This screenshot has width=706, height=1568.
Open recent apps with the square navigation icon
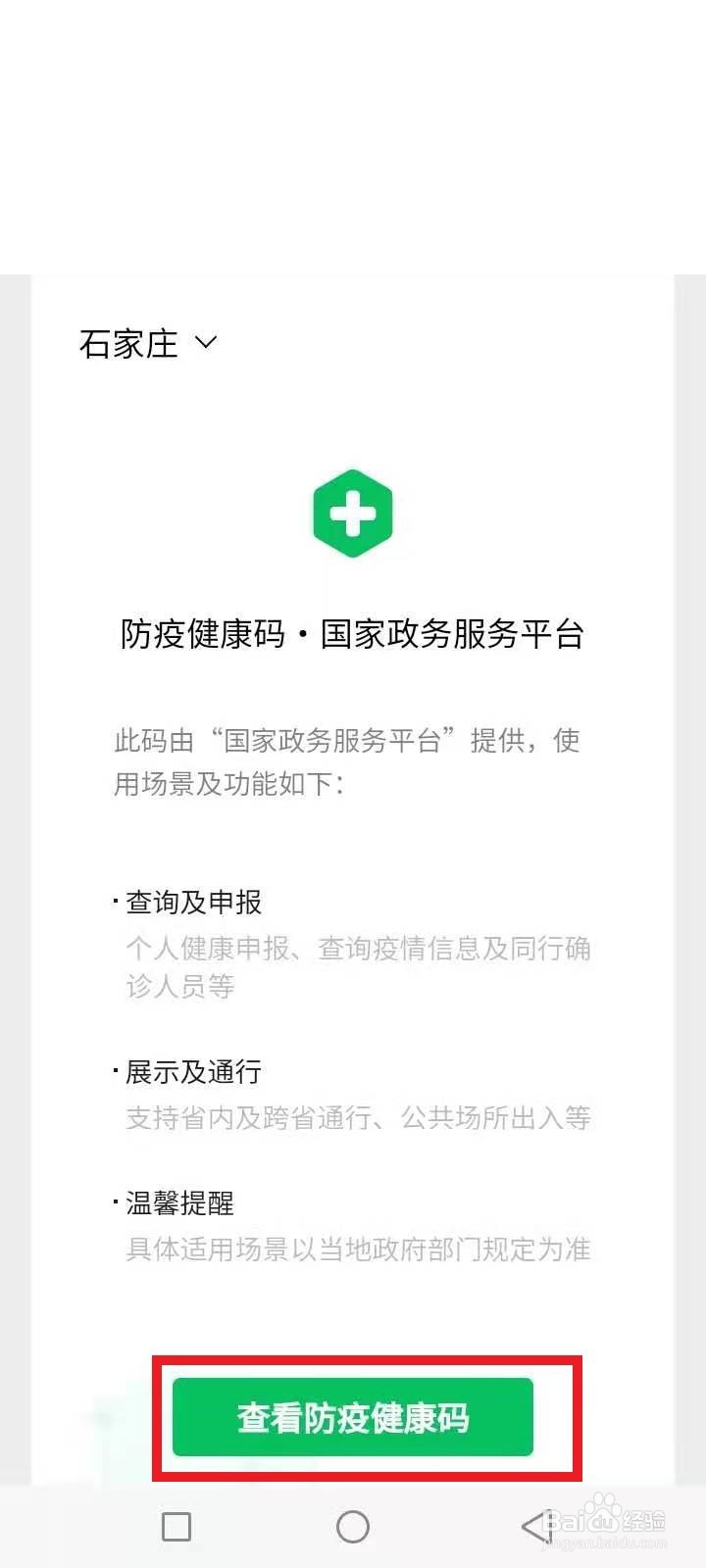176,1526
